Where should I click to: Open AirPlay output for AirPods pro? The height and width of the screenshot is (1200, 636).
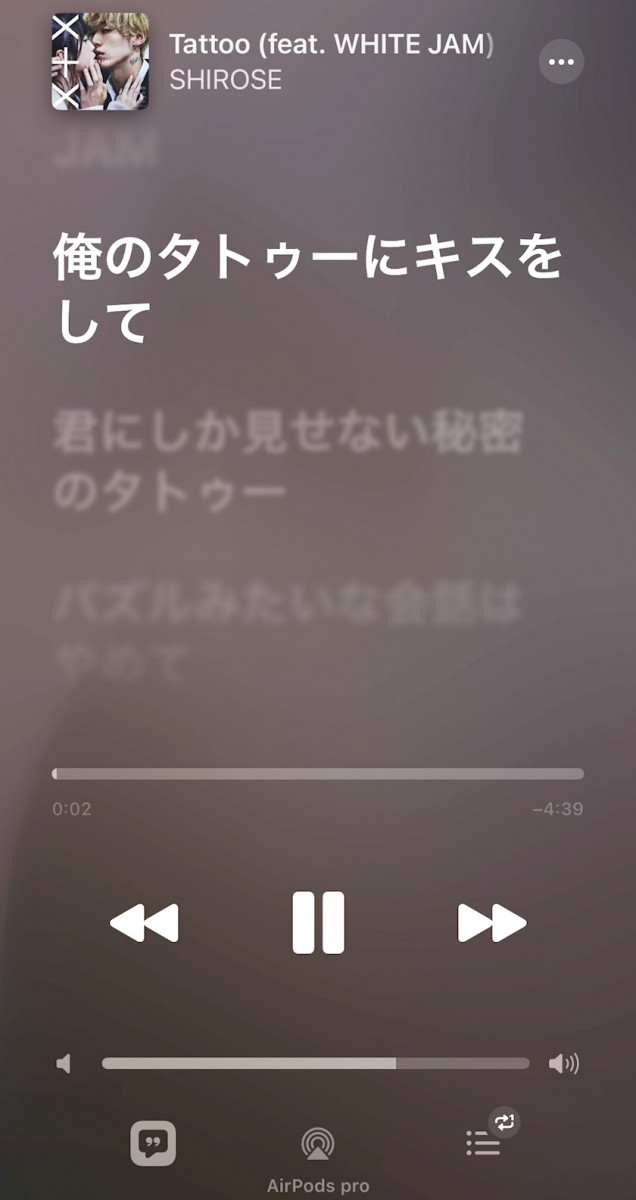coord(318,1145)
